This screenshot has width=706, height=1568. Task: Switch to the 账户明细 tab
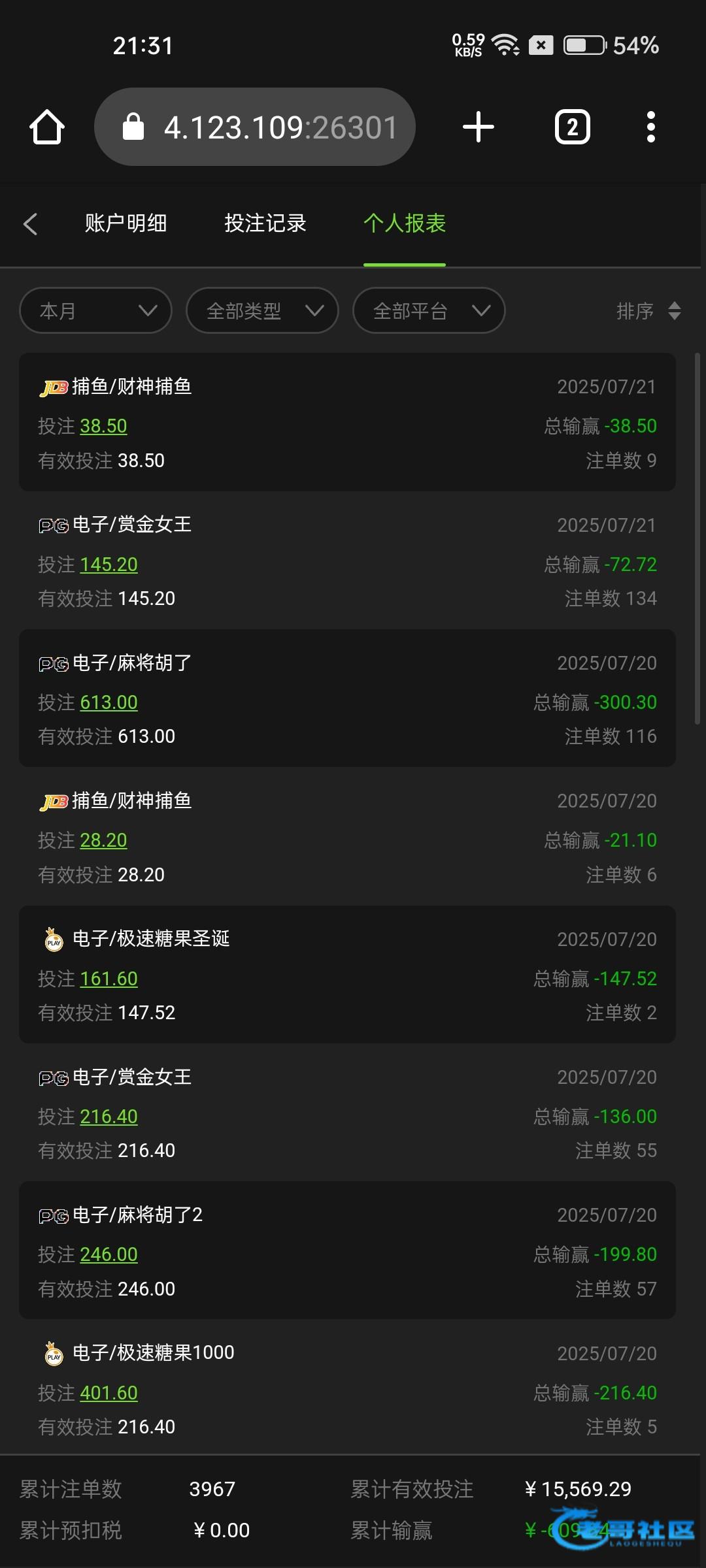126,223
